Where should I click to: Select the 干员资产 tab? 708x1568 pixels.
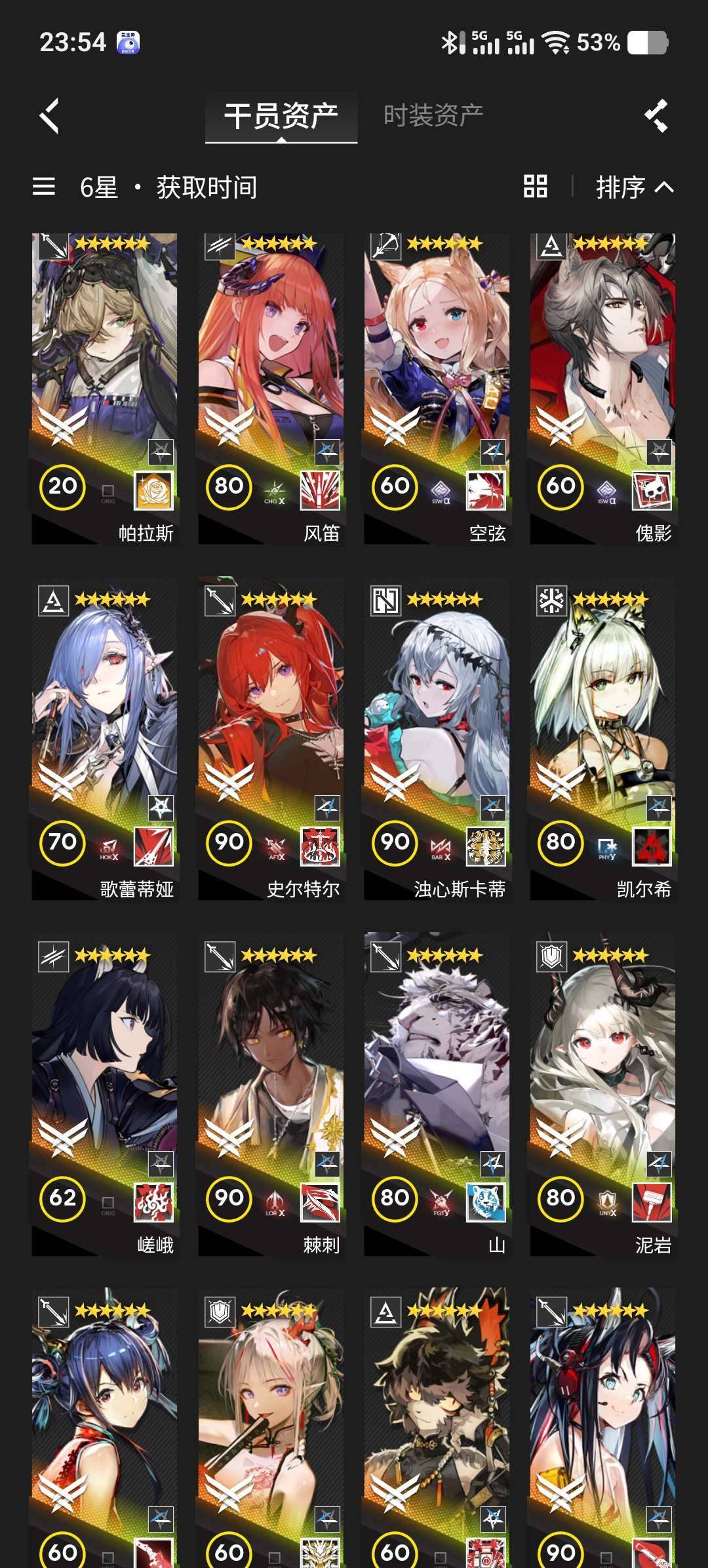tap(281, 116)
